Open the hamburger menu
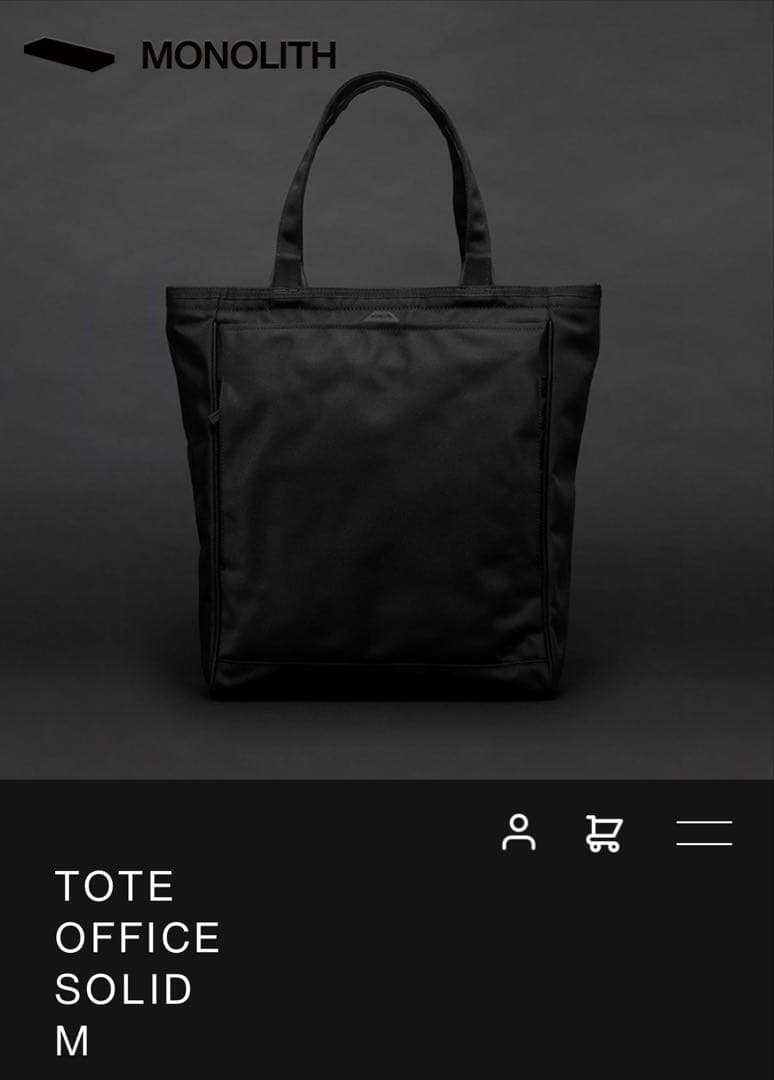The height and width of the screenshot is (1080, 774). [704, 833]
